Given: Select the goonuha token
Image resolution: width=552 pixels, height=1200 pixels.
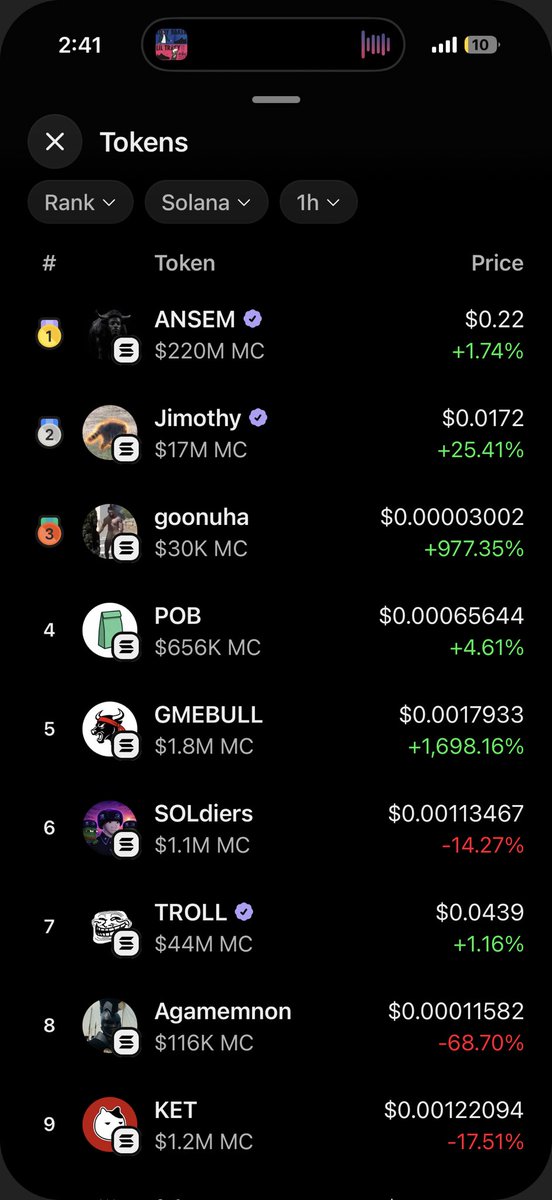Looking at the screenshot, I should [276, 532].
